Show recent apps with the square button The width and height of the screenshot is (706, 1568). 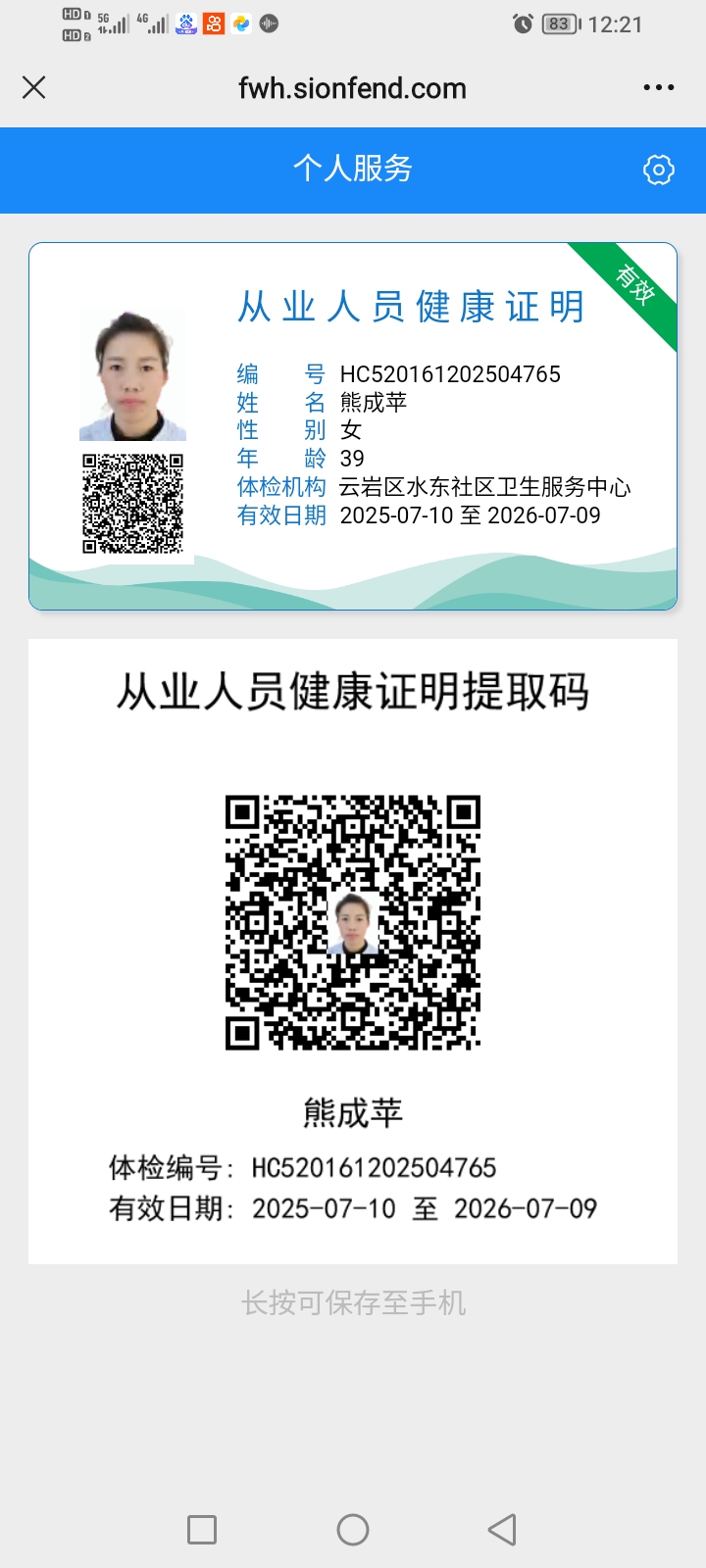202,1529
